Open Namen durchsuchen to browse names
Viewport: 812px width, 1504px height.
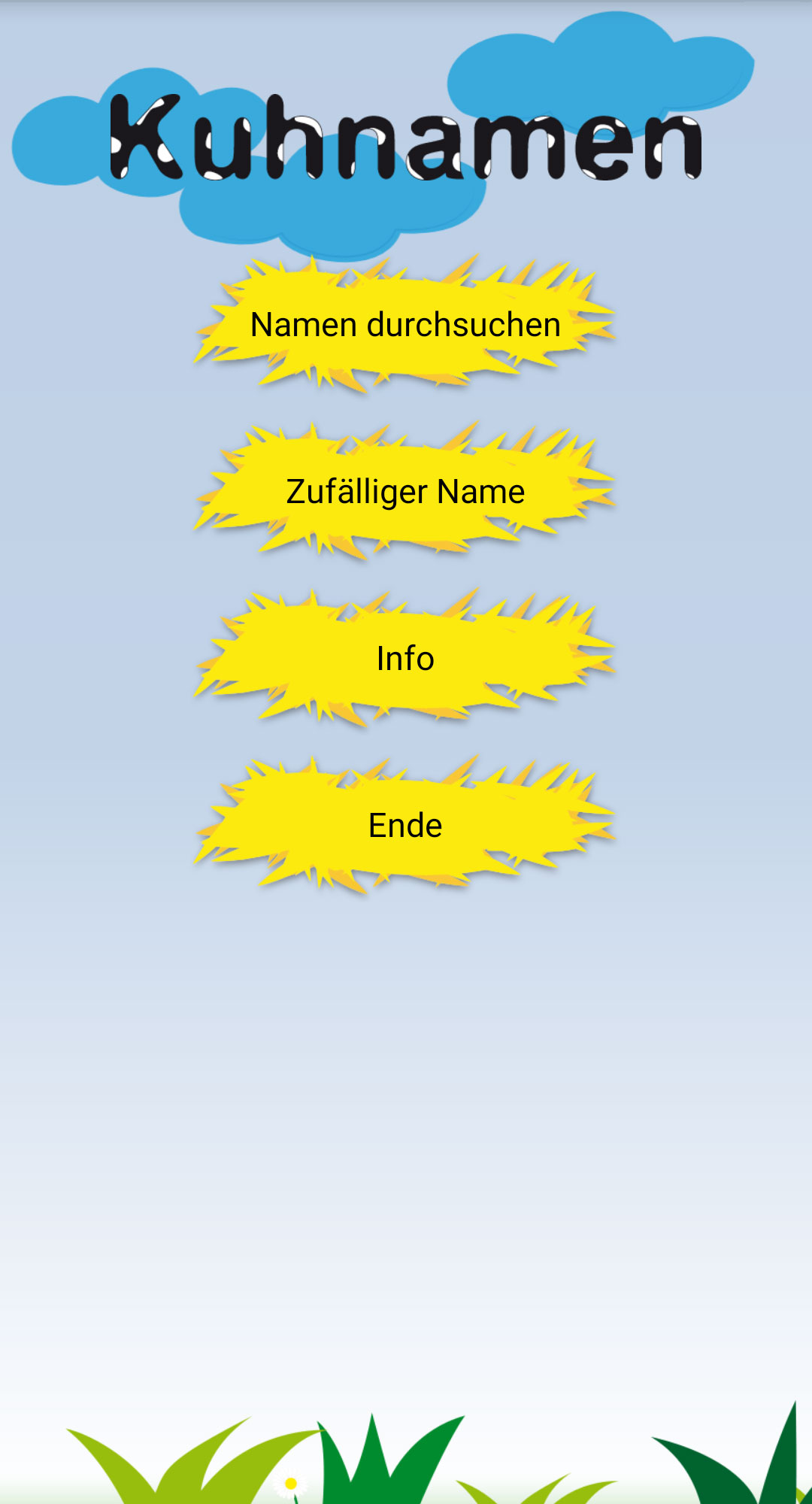pos(405,325)
